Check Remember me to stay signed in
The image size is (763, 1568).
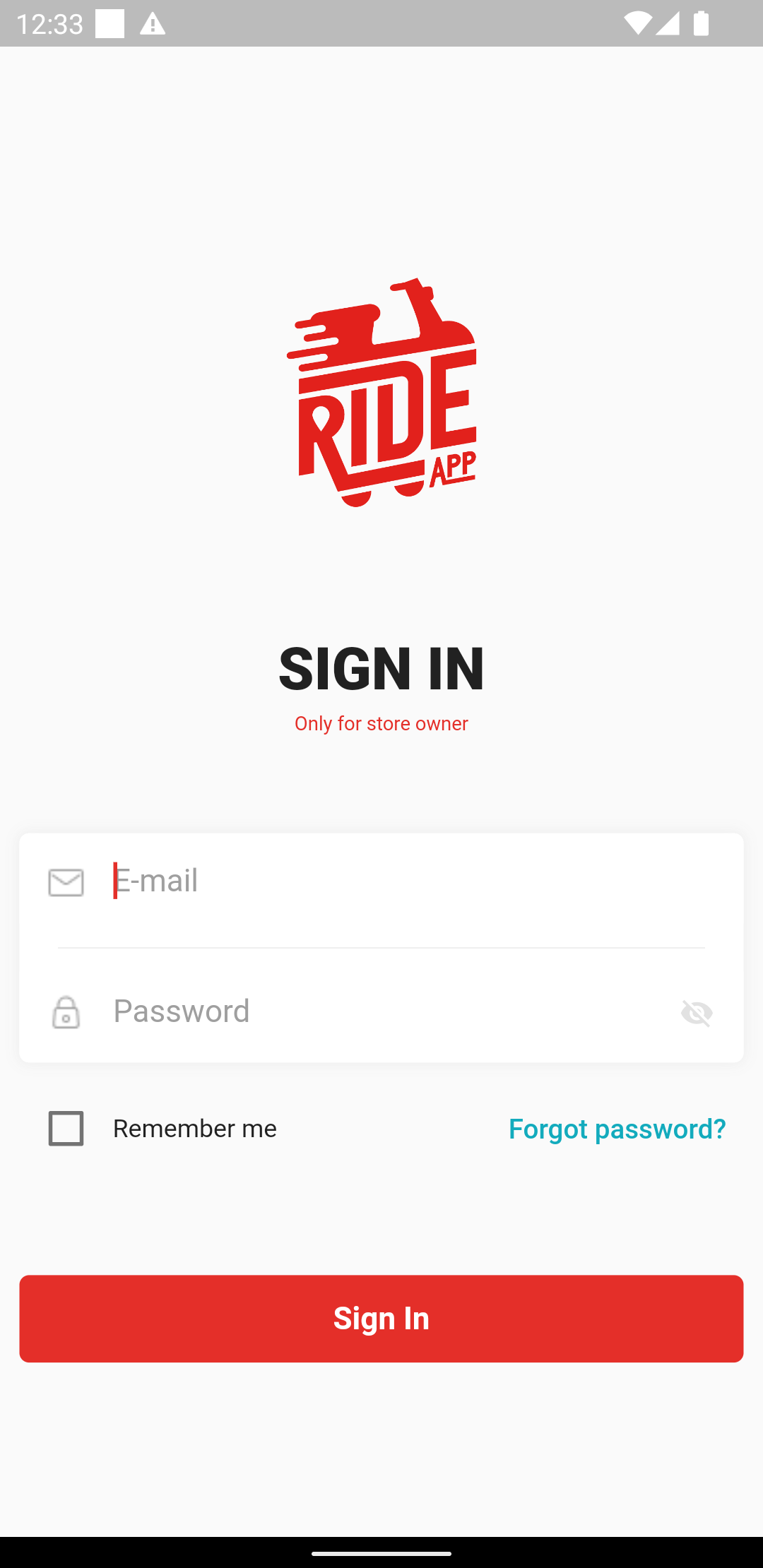66,1128
